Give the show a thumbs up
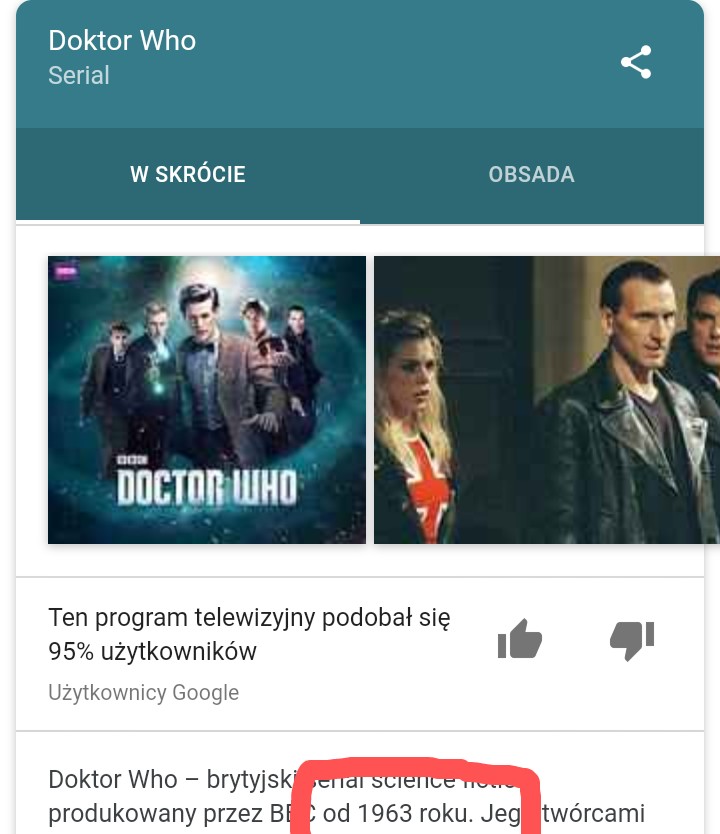 point(519,640)
